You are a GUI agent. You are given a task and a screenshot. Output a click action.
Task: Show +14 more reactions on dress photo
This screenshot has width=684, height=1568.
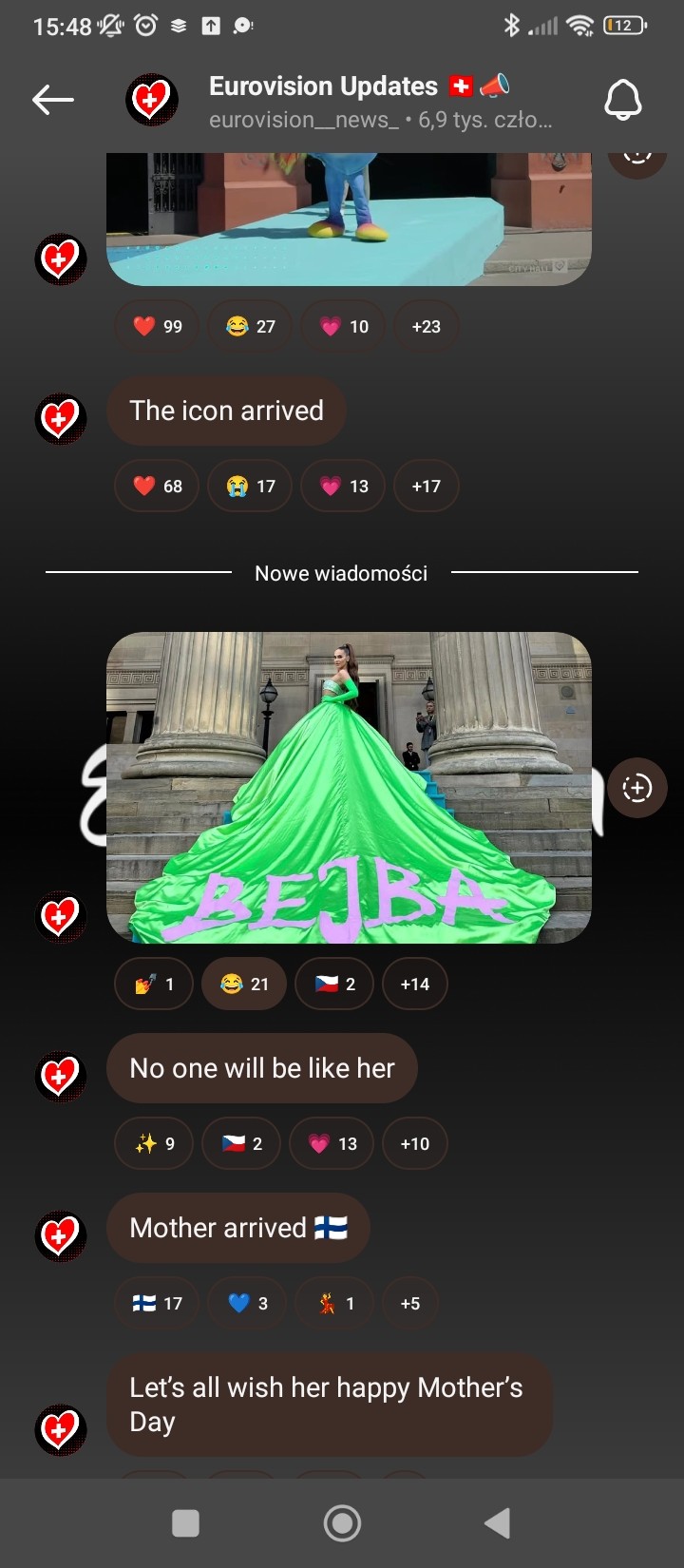pos(414,984)
